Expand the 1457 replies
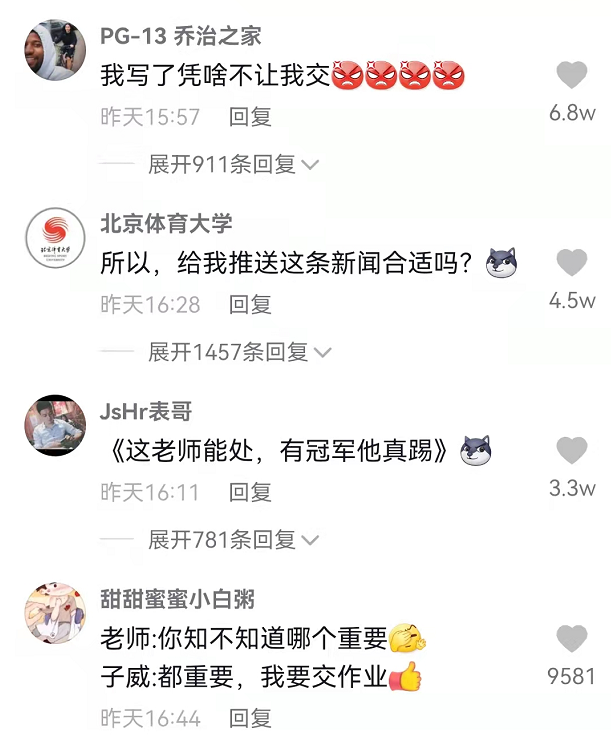 pyautogui.click(x=240, y=352)
